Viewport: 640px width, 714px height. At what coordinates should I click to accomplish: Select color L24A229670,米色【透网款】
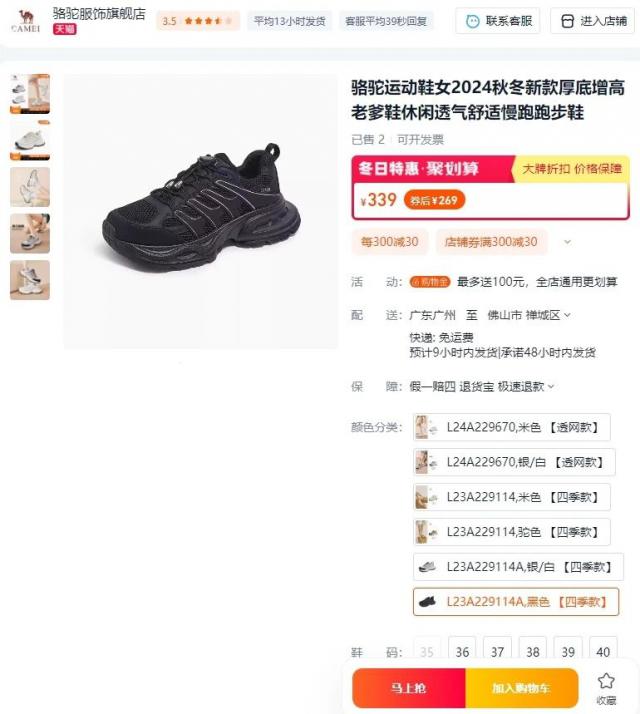click(x=511, y=427)
